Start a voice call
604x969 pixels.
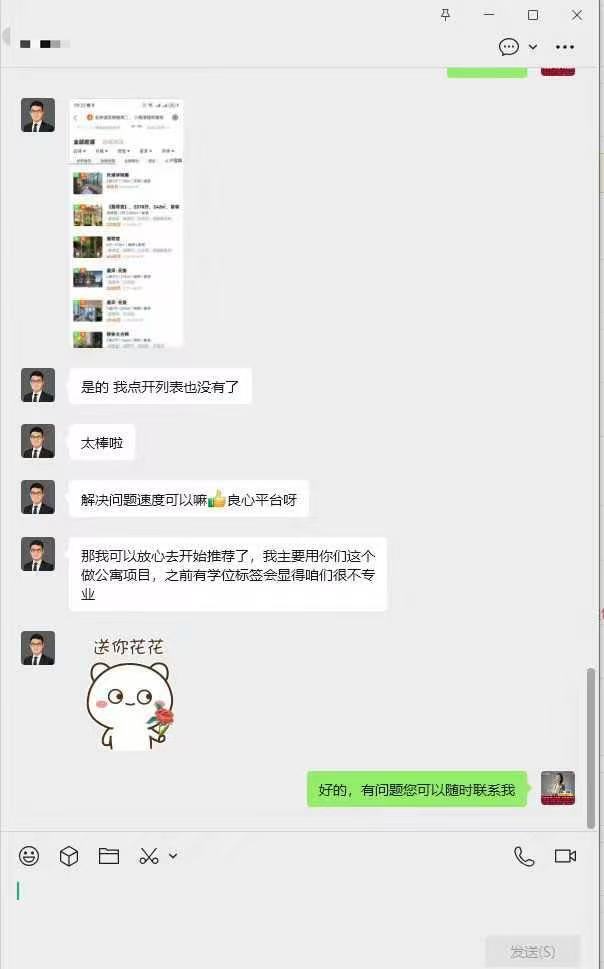click(x=524, y=856)
